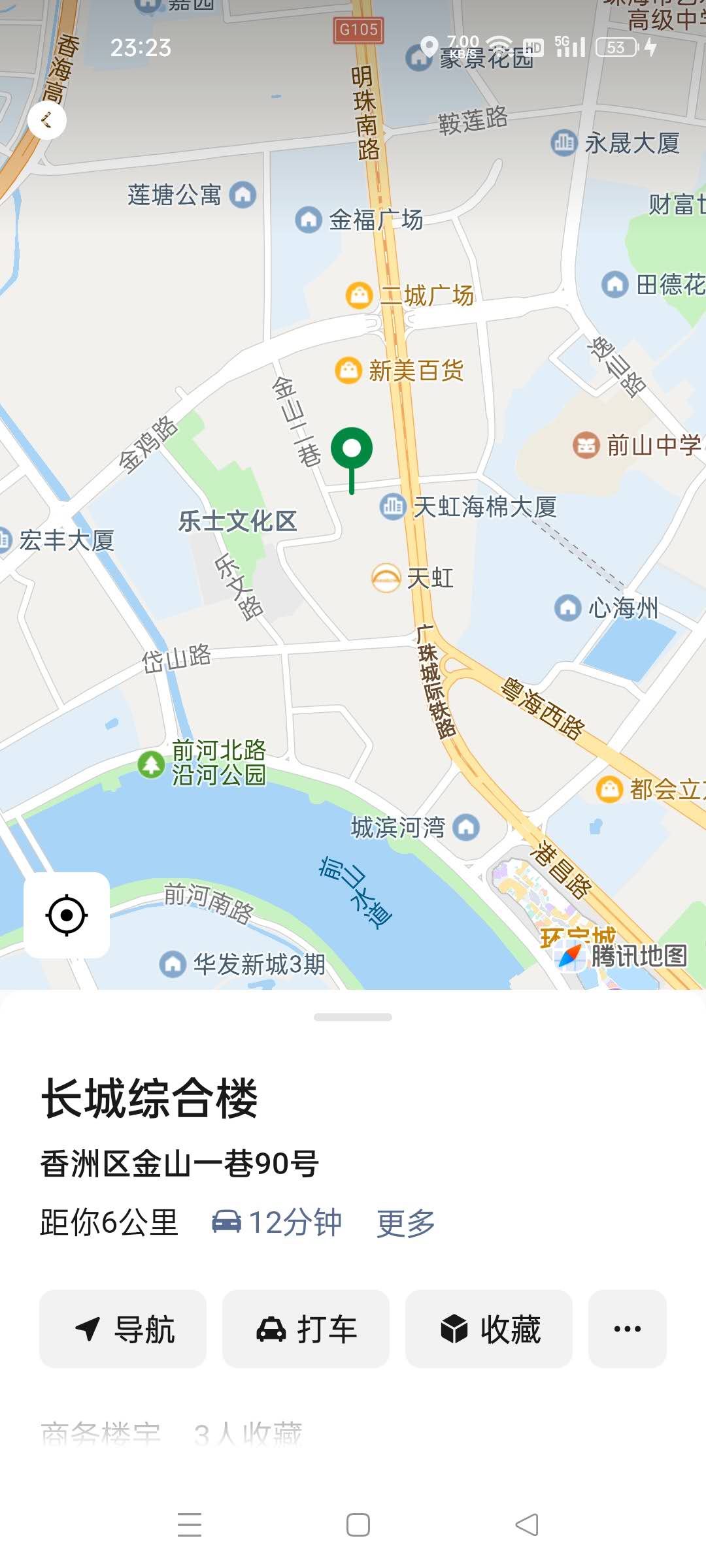Recenter map on my current location

tap(67, 915)
